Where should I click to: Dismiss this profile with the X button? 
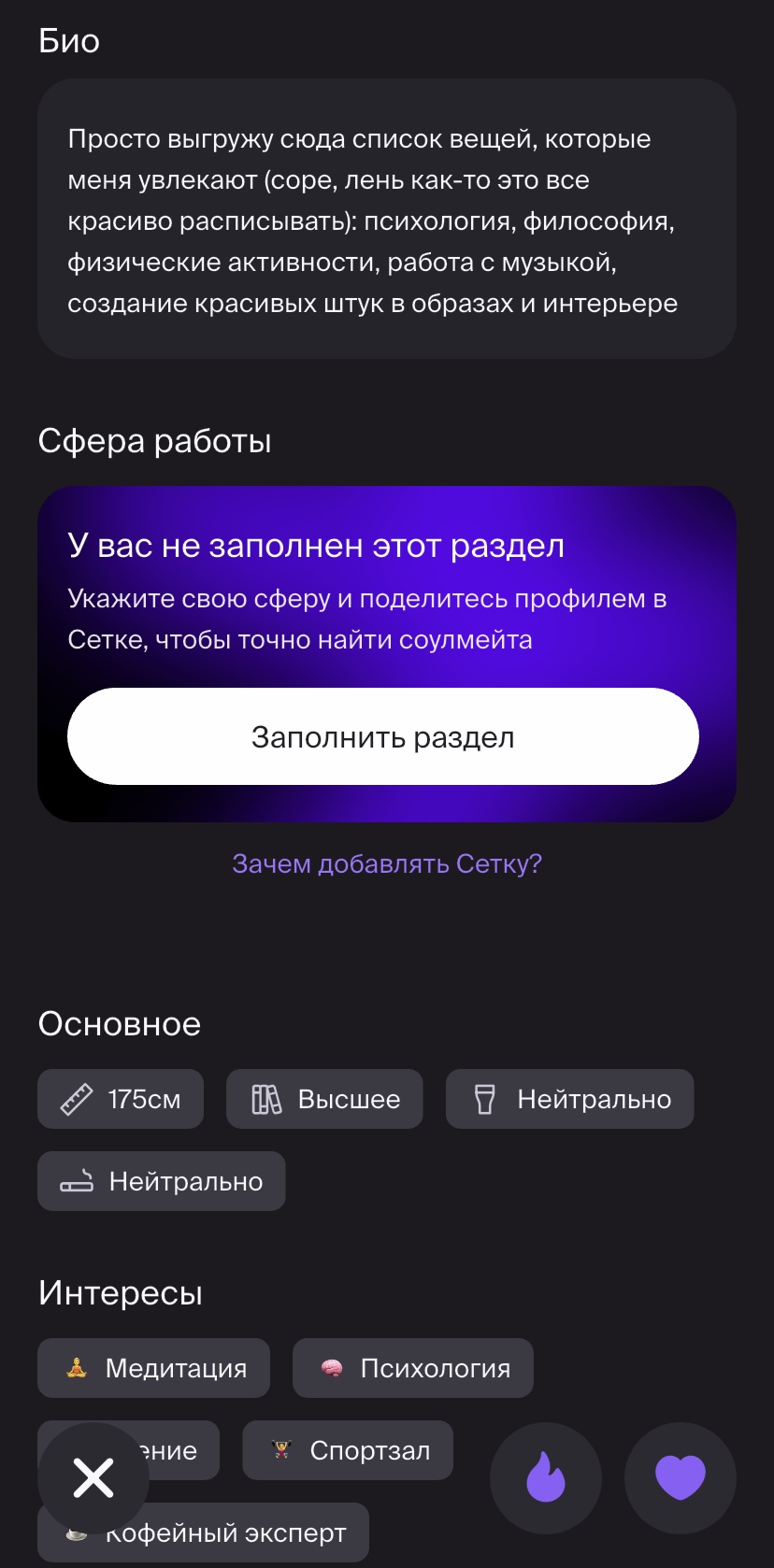point(93,1477)
